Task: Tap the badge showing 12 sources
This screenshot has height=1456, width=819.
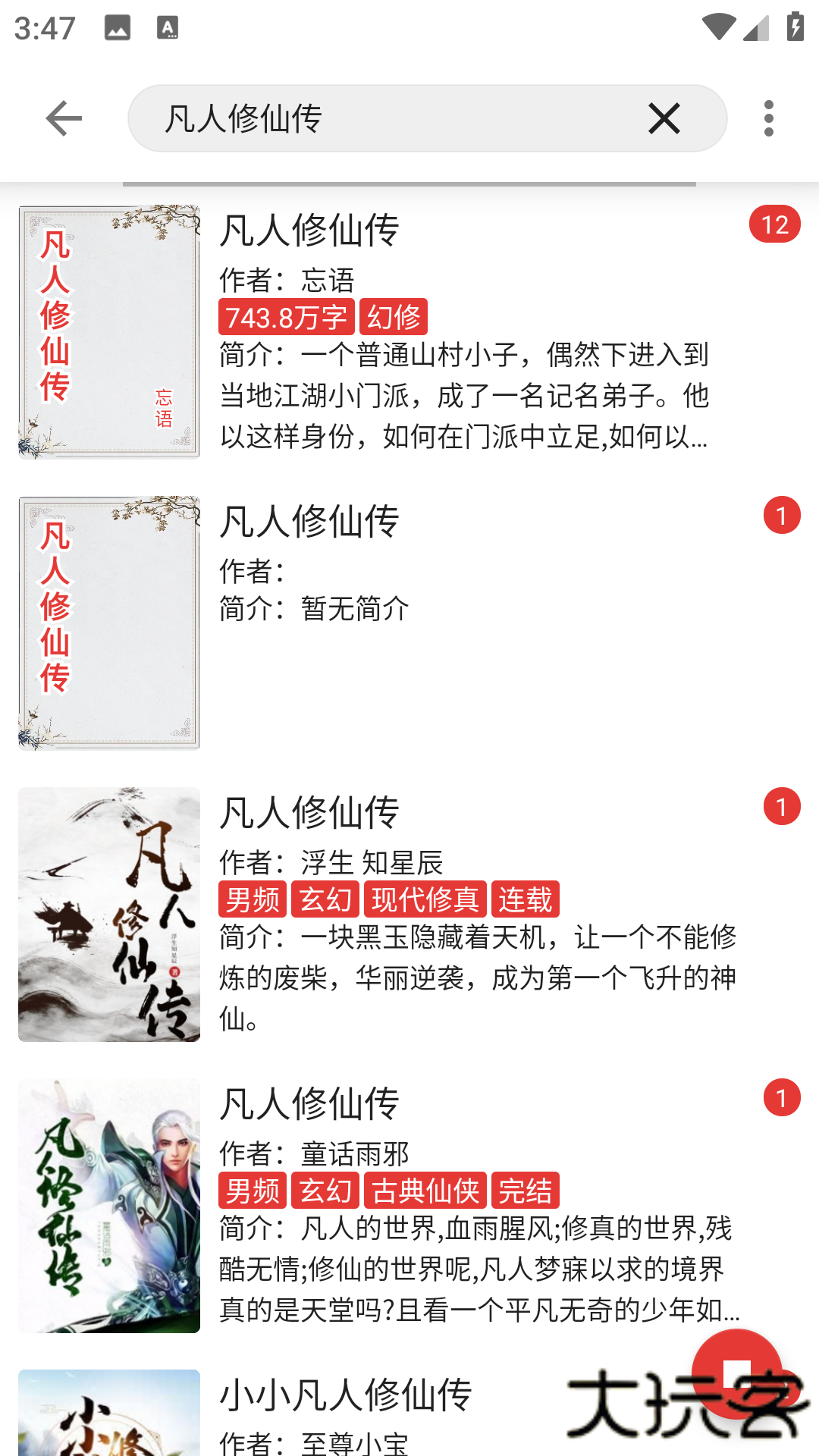Action: (x=776, y=224)
